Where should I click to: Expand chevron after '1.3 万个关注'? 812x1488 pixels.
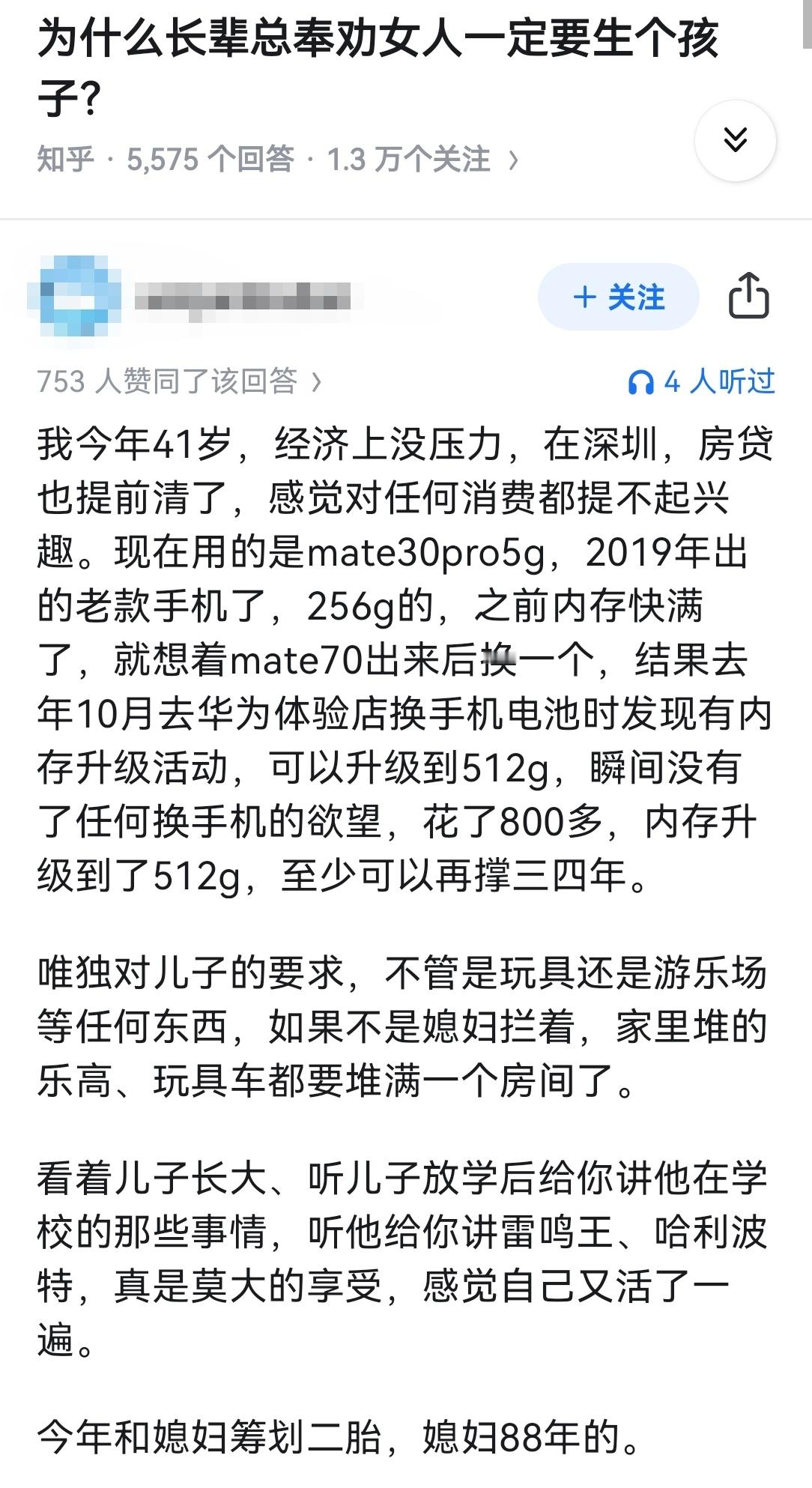click(515, 158)
